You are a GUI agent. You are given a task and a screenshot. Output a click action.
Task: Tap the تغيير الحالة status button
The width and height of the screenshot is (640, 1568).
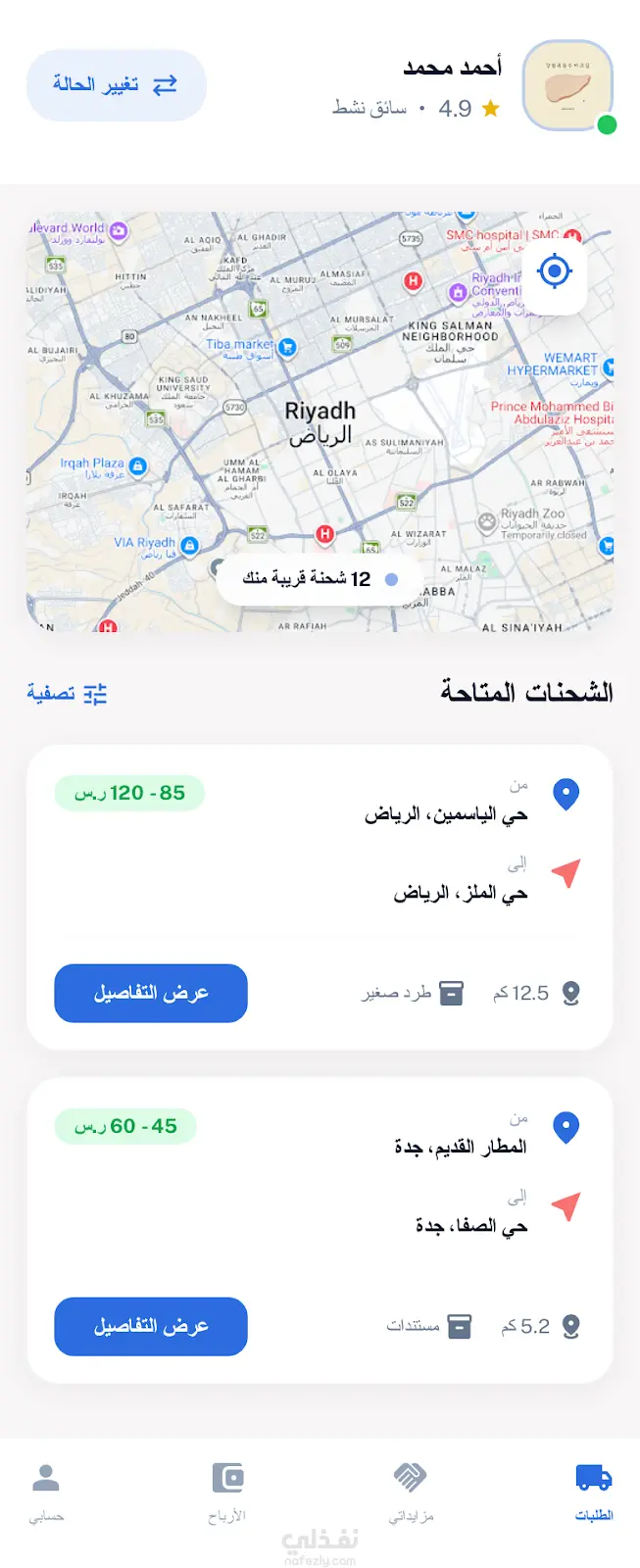pos(116,85)
